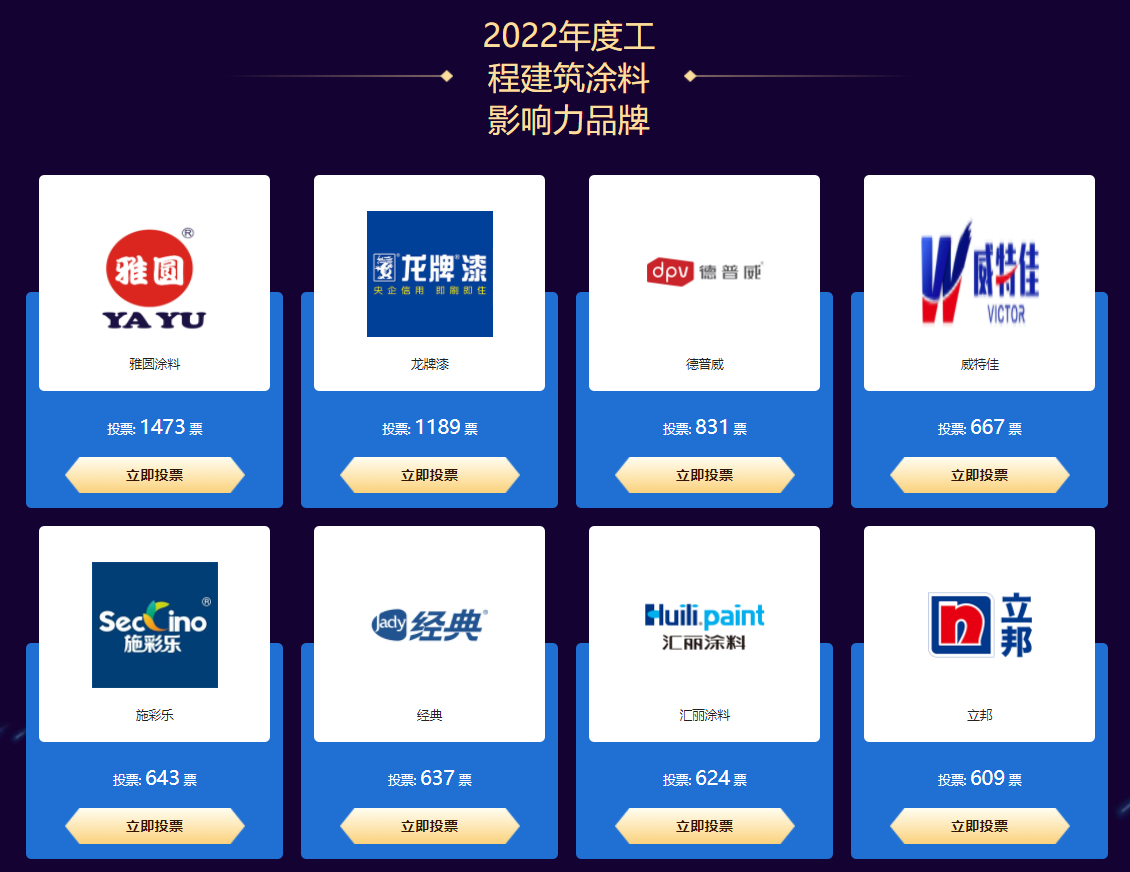Tap 立即投票 under 施彩乐
The image size is (1130, 872).
(x=154, y=826)
